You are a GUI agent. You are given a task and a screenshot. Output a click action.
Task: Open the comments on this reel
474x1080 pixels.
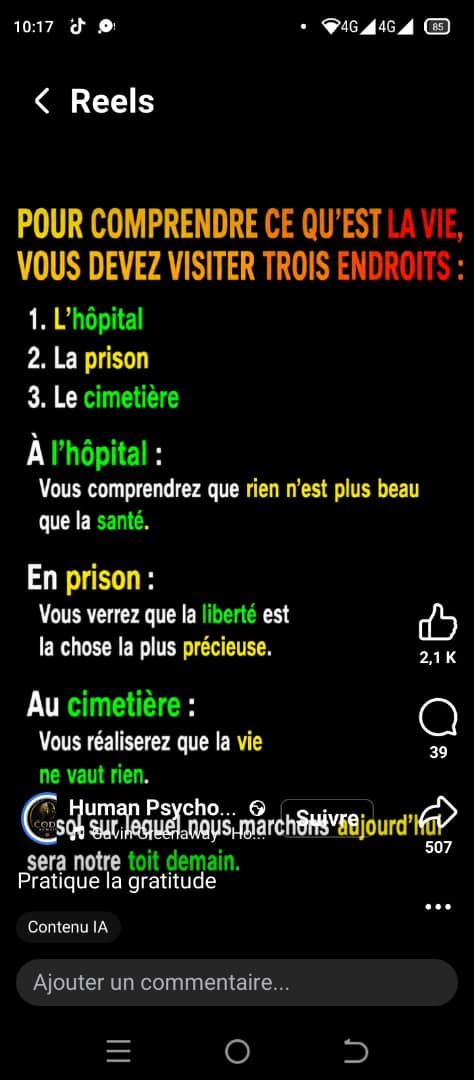click(438, 718)
